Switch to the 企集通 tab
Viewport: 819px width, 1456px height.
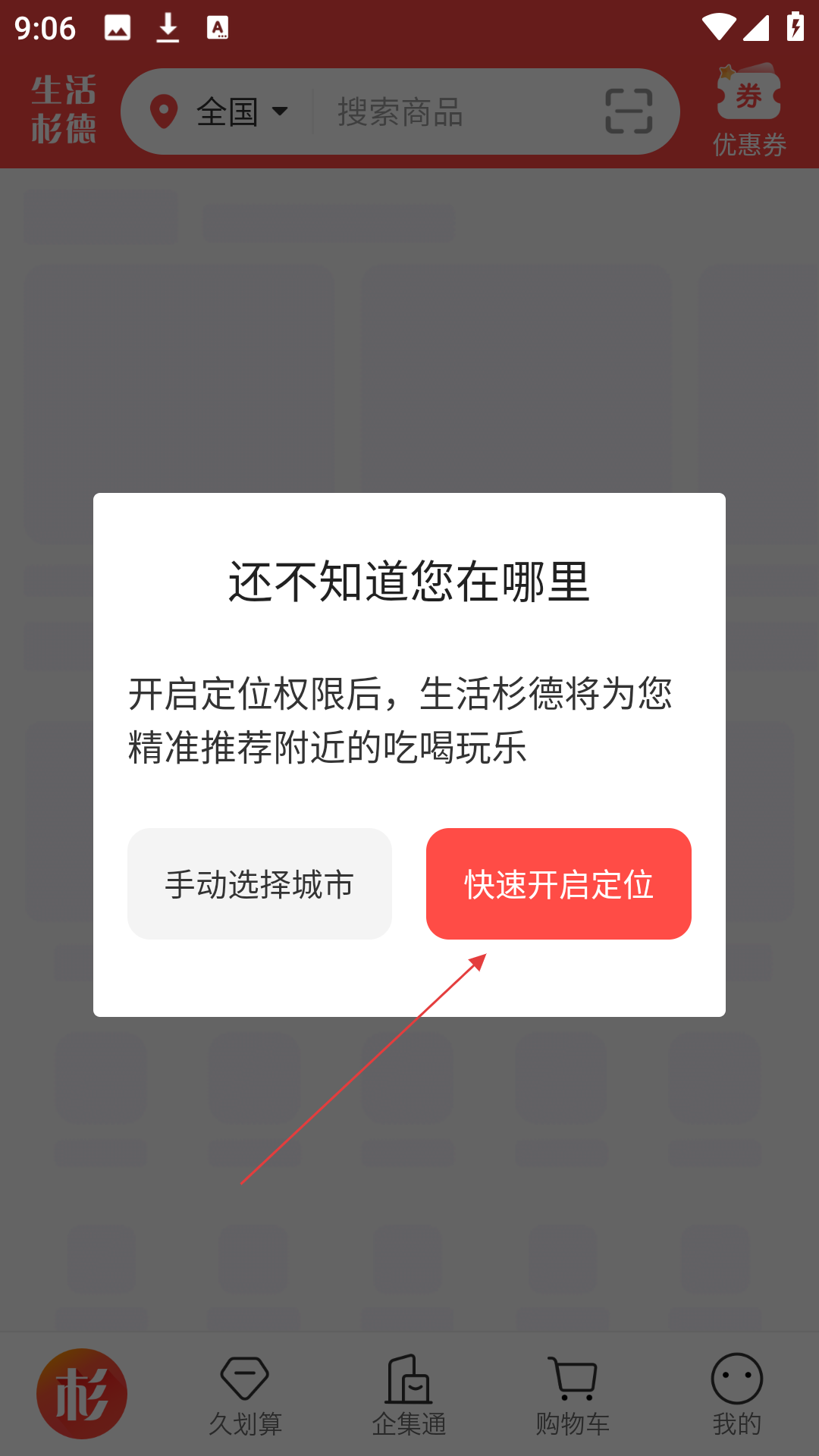pos(409,1395)
